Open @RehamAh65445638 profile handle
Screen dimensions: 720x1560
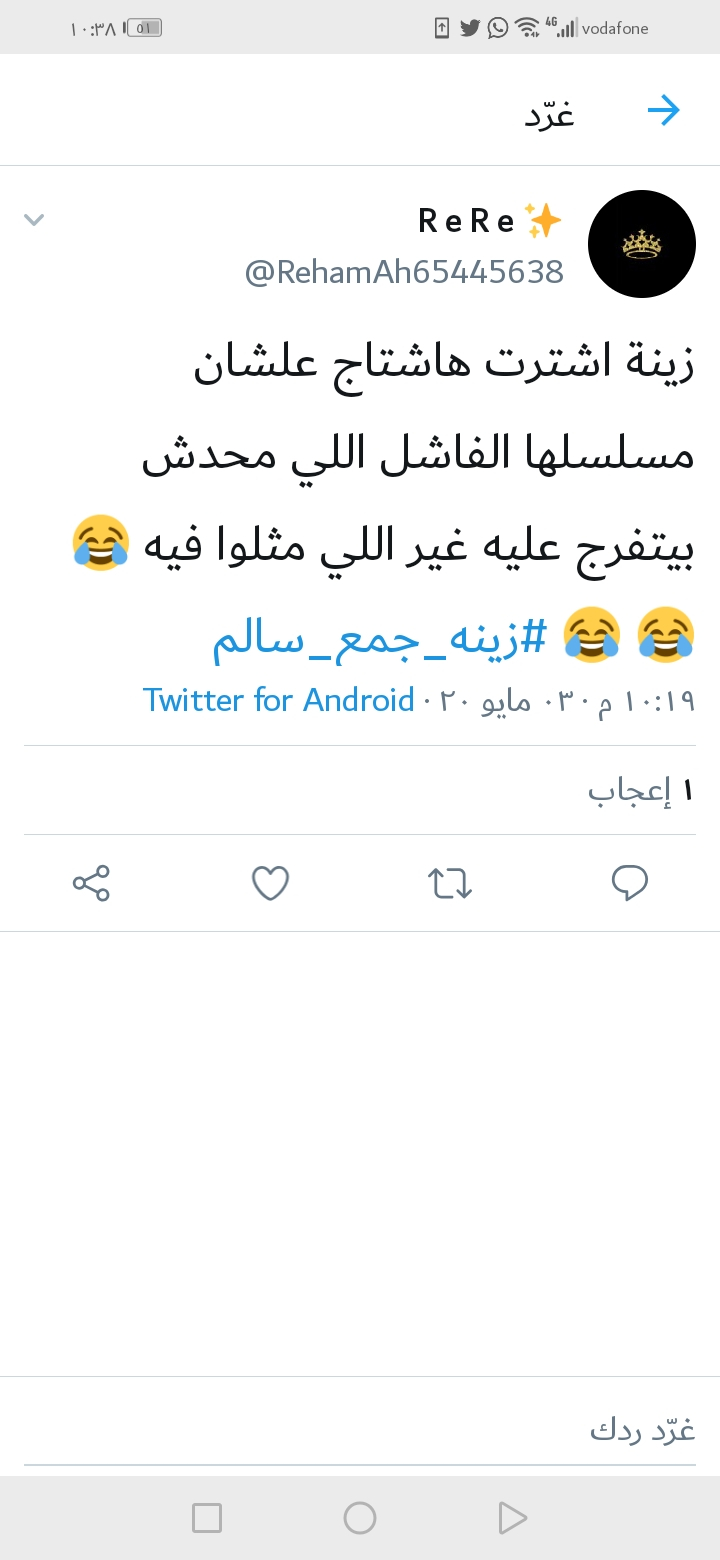(404, 272)
